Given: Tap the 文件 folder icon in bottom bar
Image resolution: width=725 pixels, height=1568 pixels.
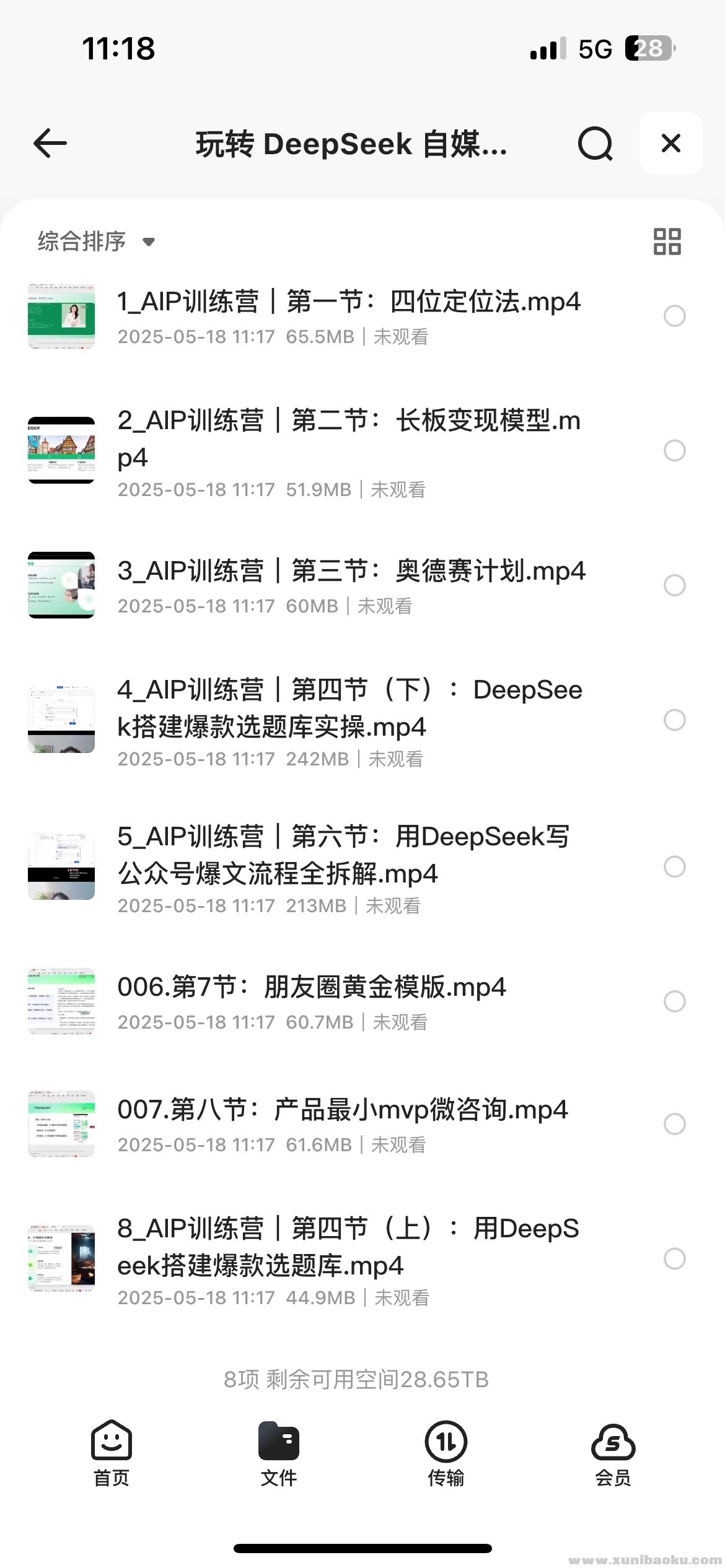Looking at the screenshot, I should tap(278, 1443).
